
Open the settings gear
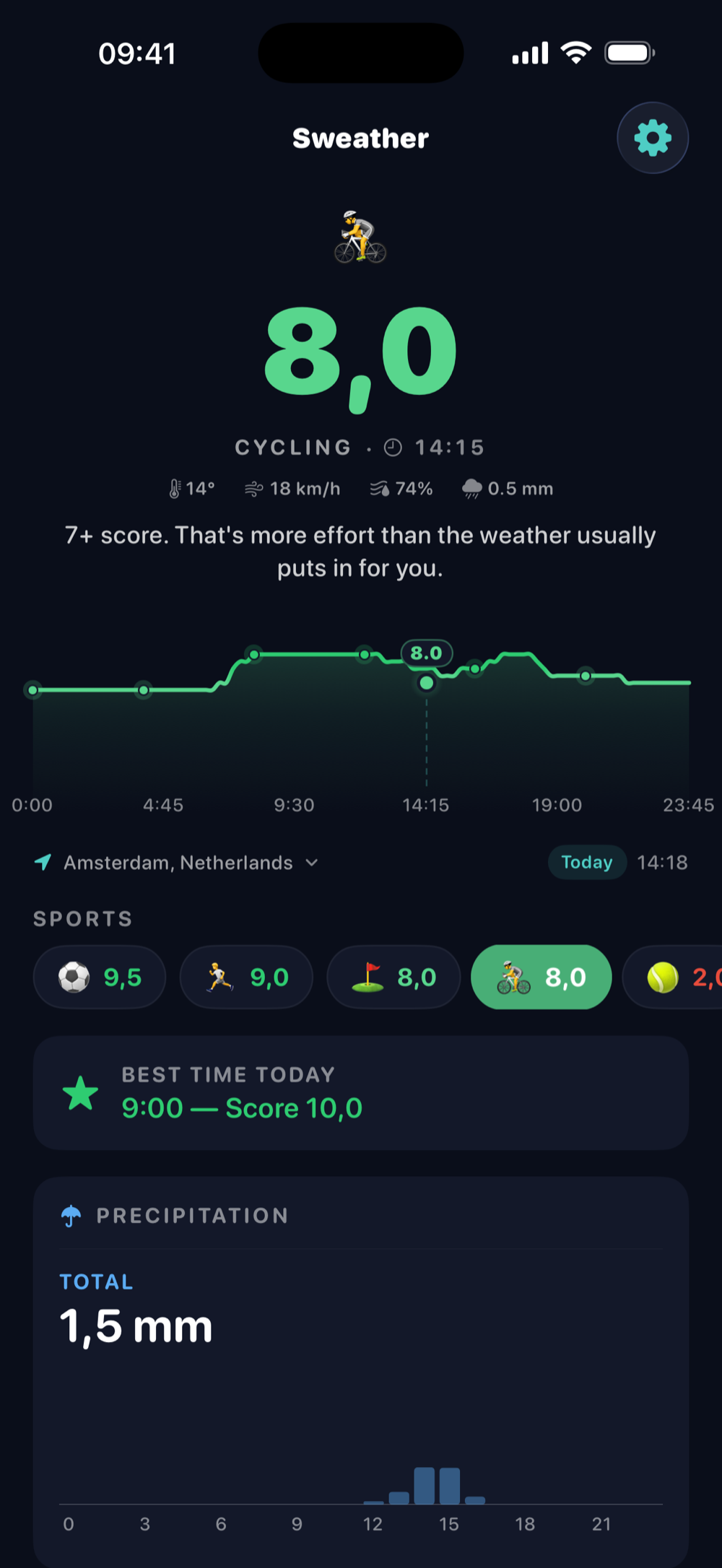click(652, 137)
